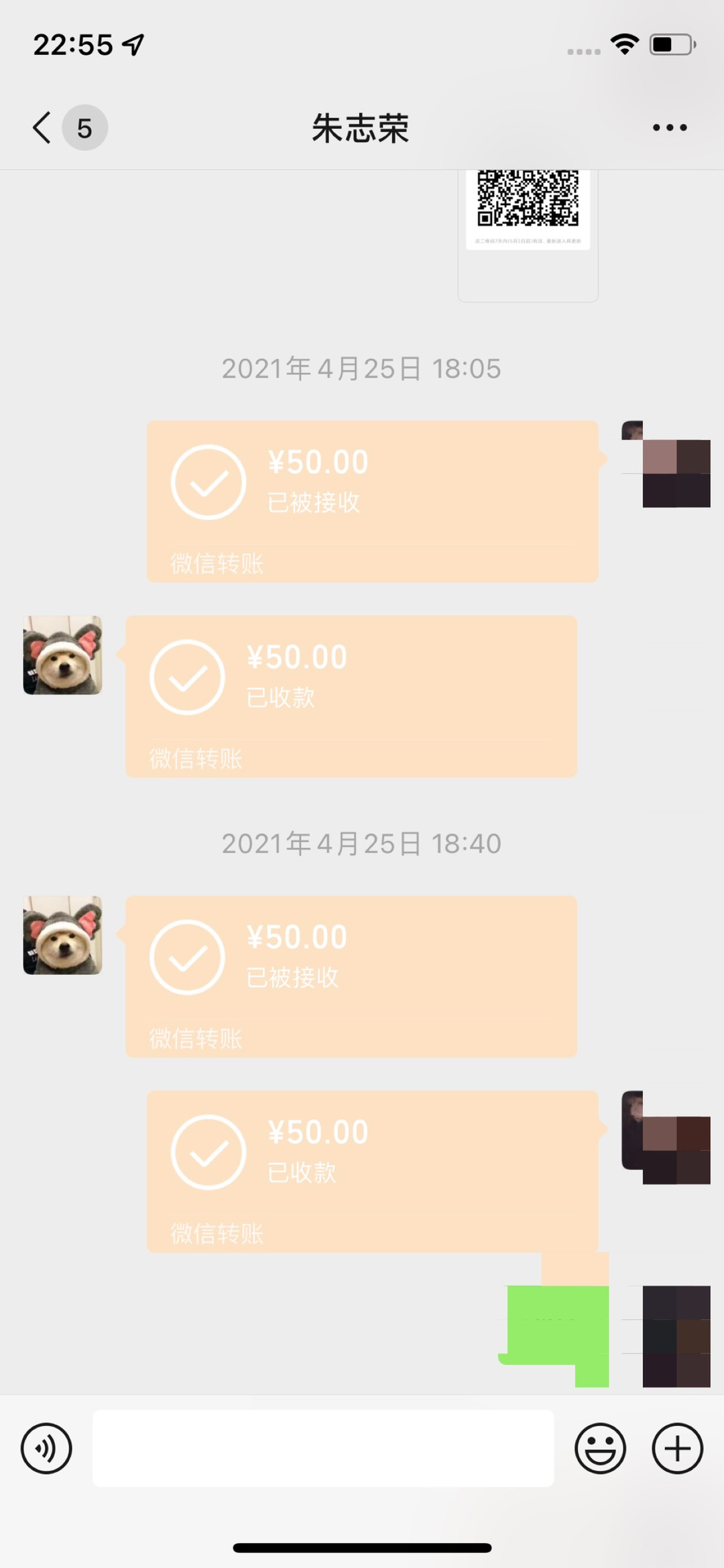The width and height of the screenshot is (724, 1568).
Task: Open the 18:40 transfer marked 已收款
Action: [372, 1171]
